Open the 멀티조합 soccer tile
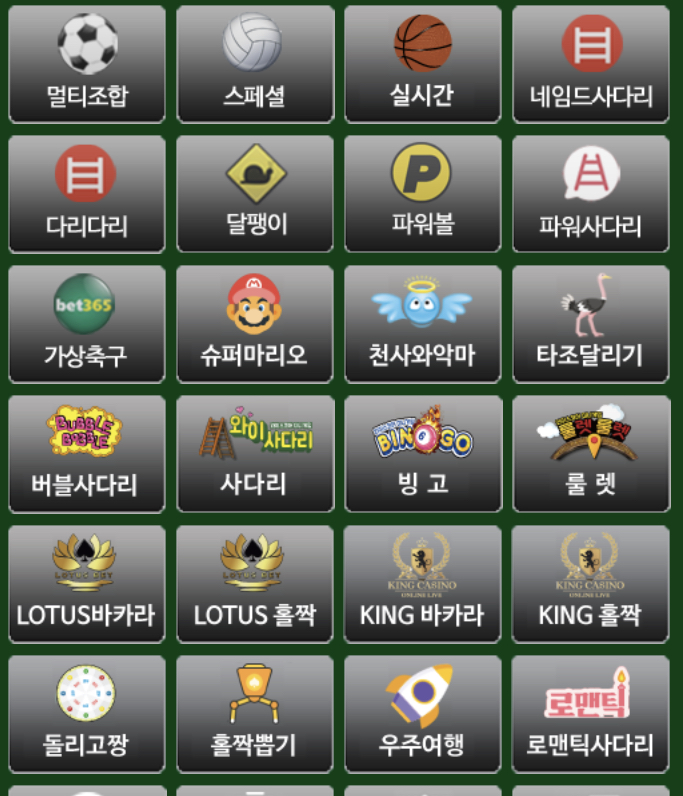The height and width of the screenshot is (796, 683). [x=87, y=64]
